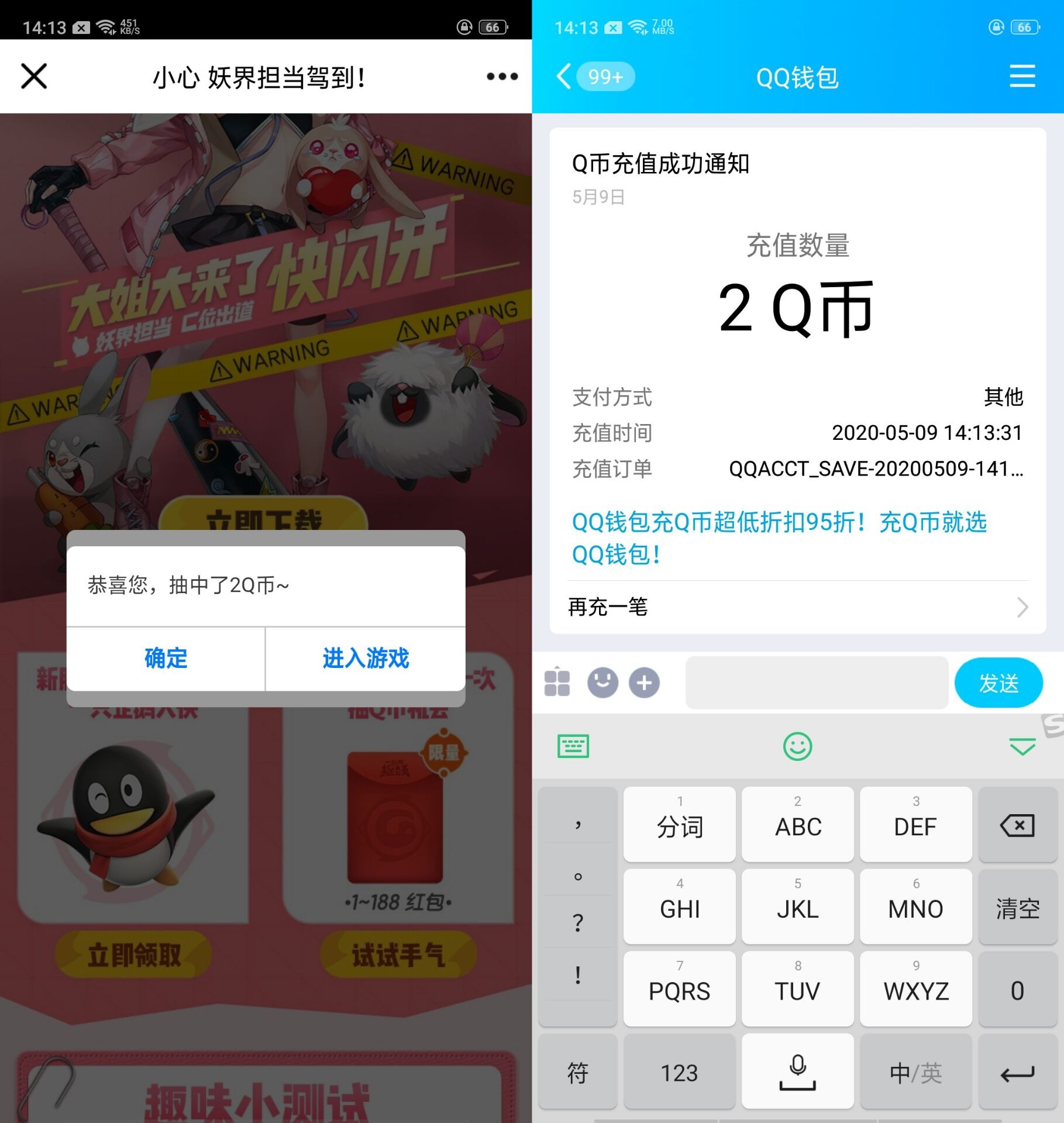1064x1123 pixels.
Task: Tap the microphone space key
Action: (797, 1073)
